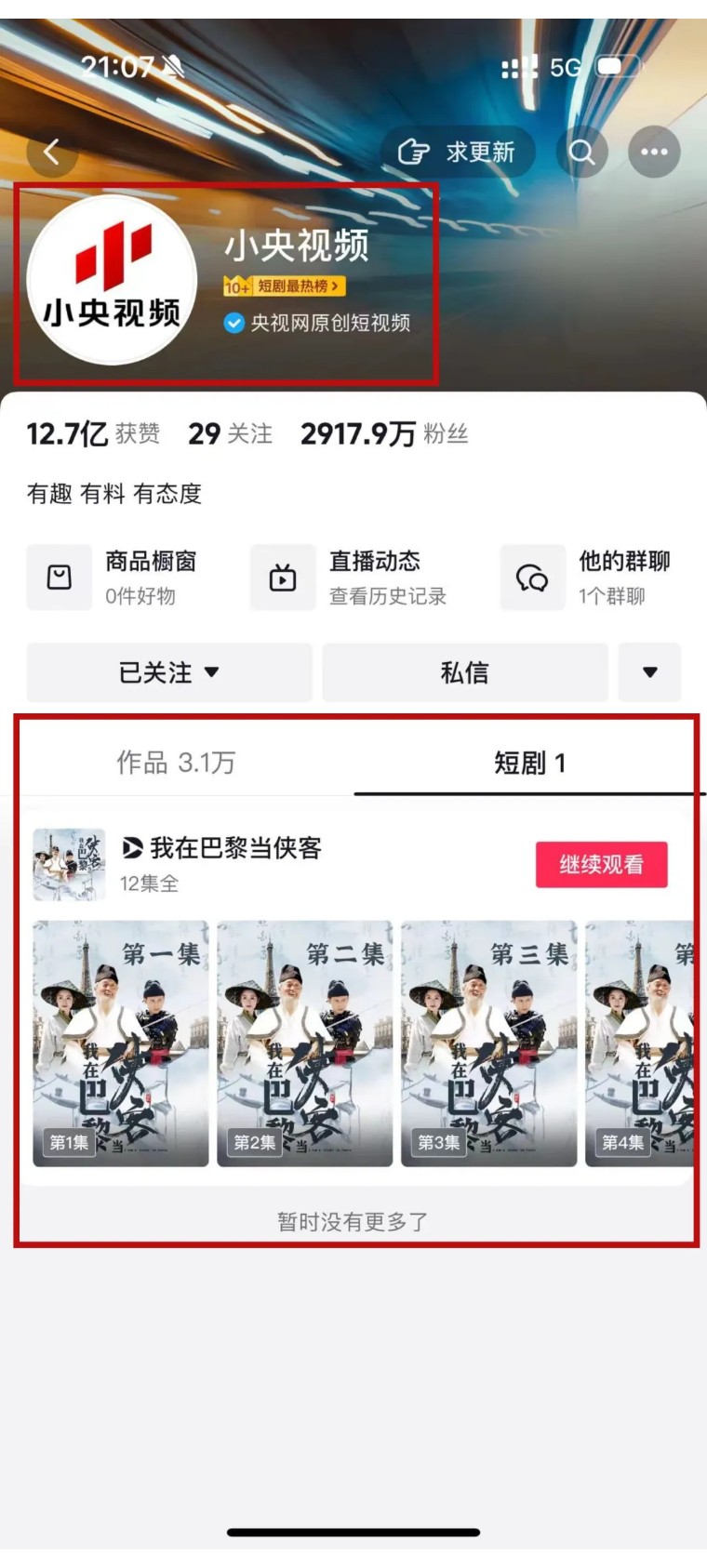Go back using the arrow icon
This screenshot has height=1568, width=707.
tap(52, 152)
